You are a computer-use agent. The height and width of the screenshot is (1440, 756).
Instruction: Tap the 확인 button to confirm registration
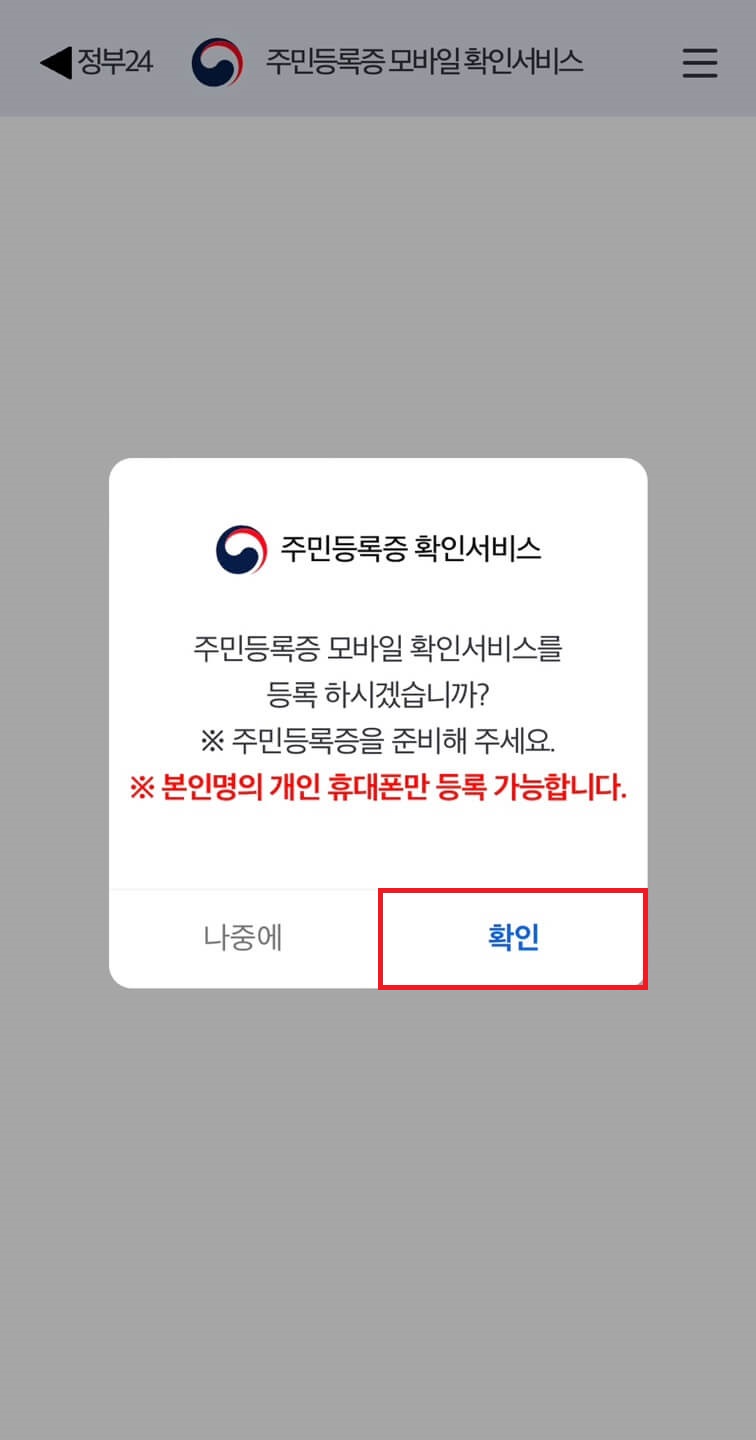pos(512,937)
